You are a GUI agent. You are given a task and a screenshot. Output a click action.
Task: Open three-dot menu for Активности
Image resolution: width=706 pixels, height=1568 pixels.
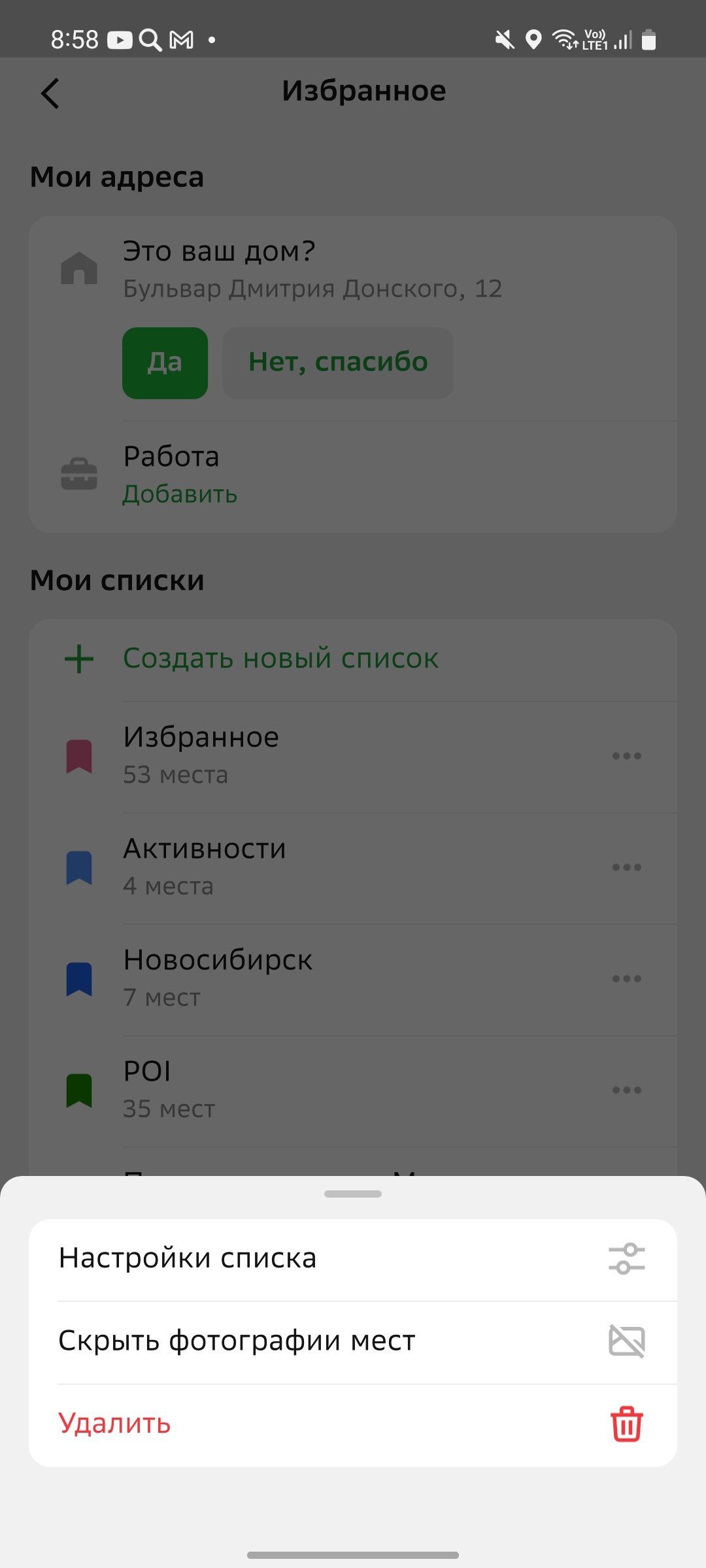pos(626,867)
